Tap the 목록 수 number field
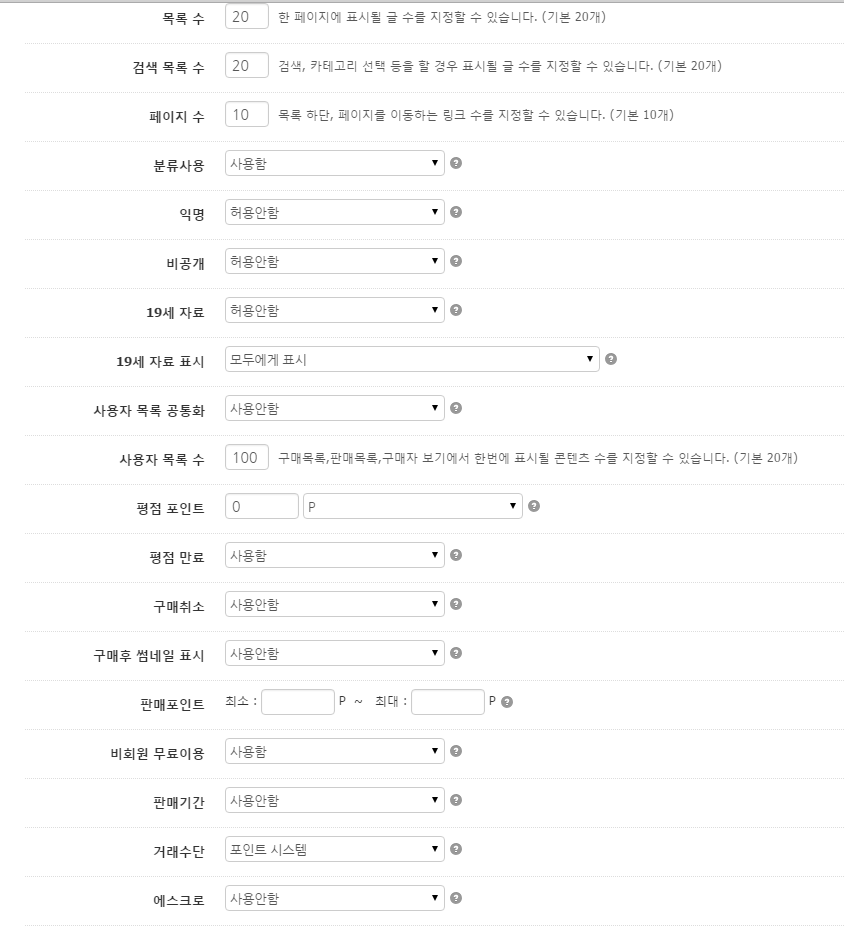This screenshot has height=931, width=844. click(246, 17)
